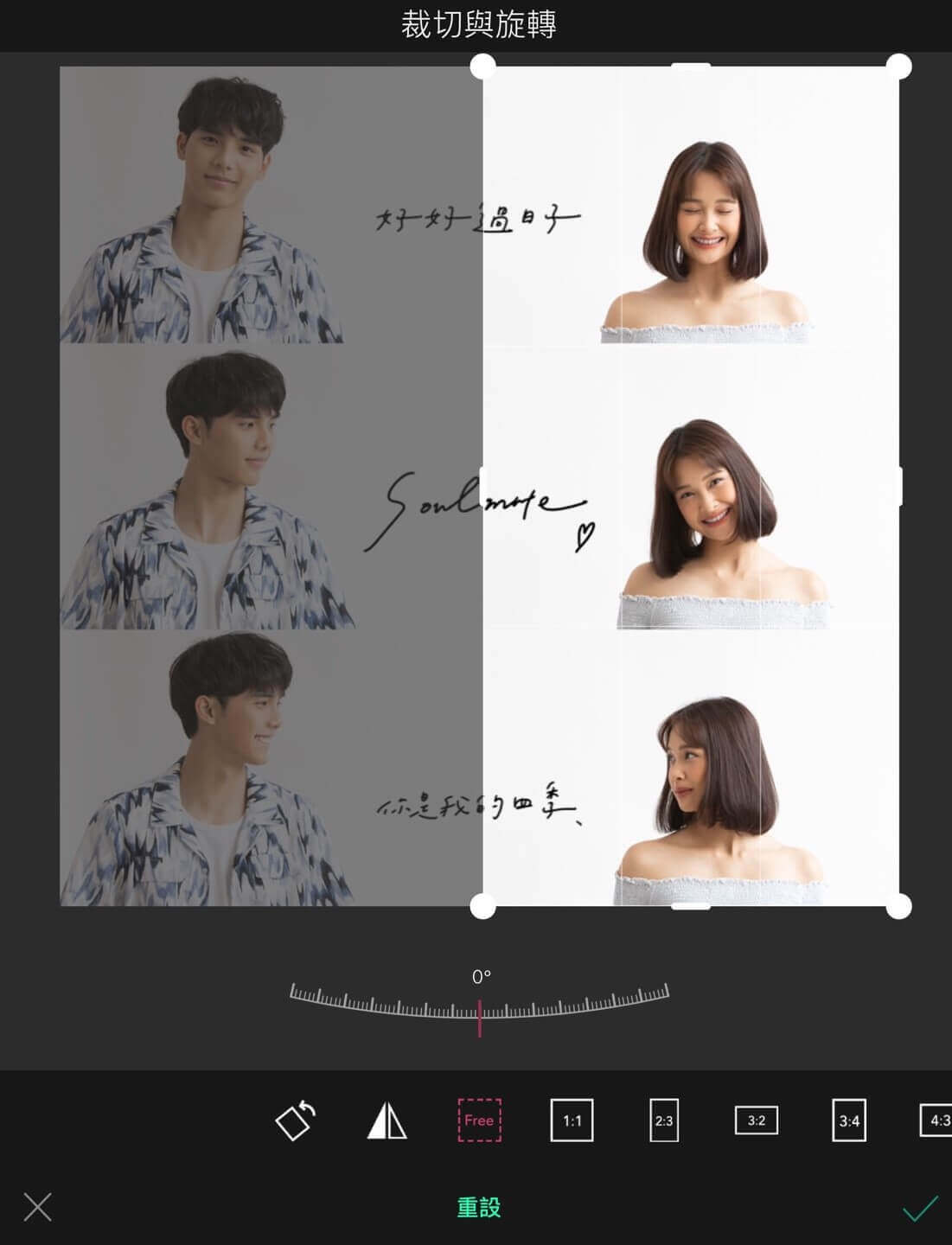Confirm the crop with the checkmark

pyautogui.click(x=920, y=1208)
